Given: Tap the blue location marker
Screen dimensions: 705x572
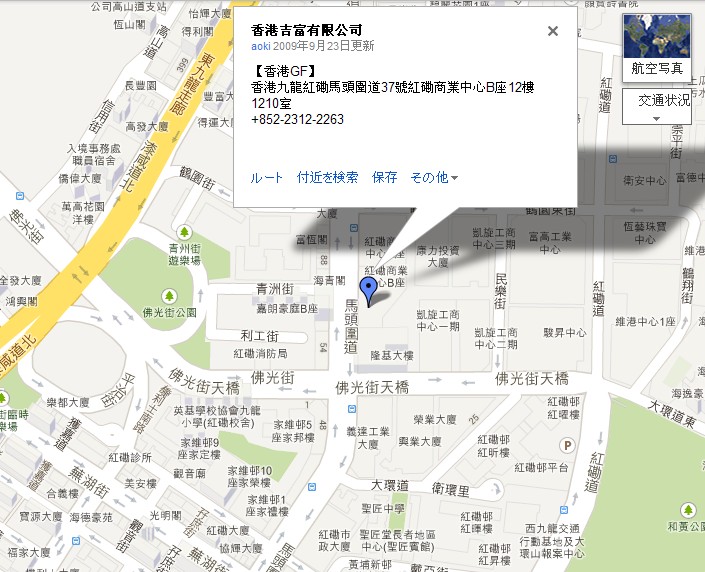Looking at the screenshot, I should point(370,291).
